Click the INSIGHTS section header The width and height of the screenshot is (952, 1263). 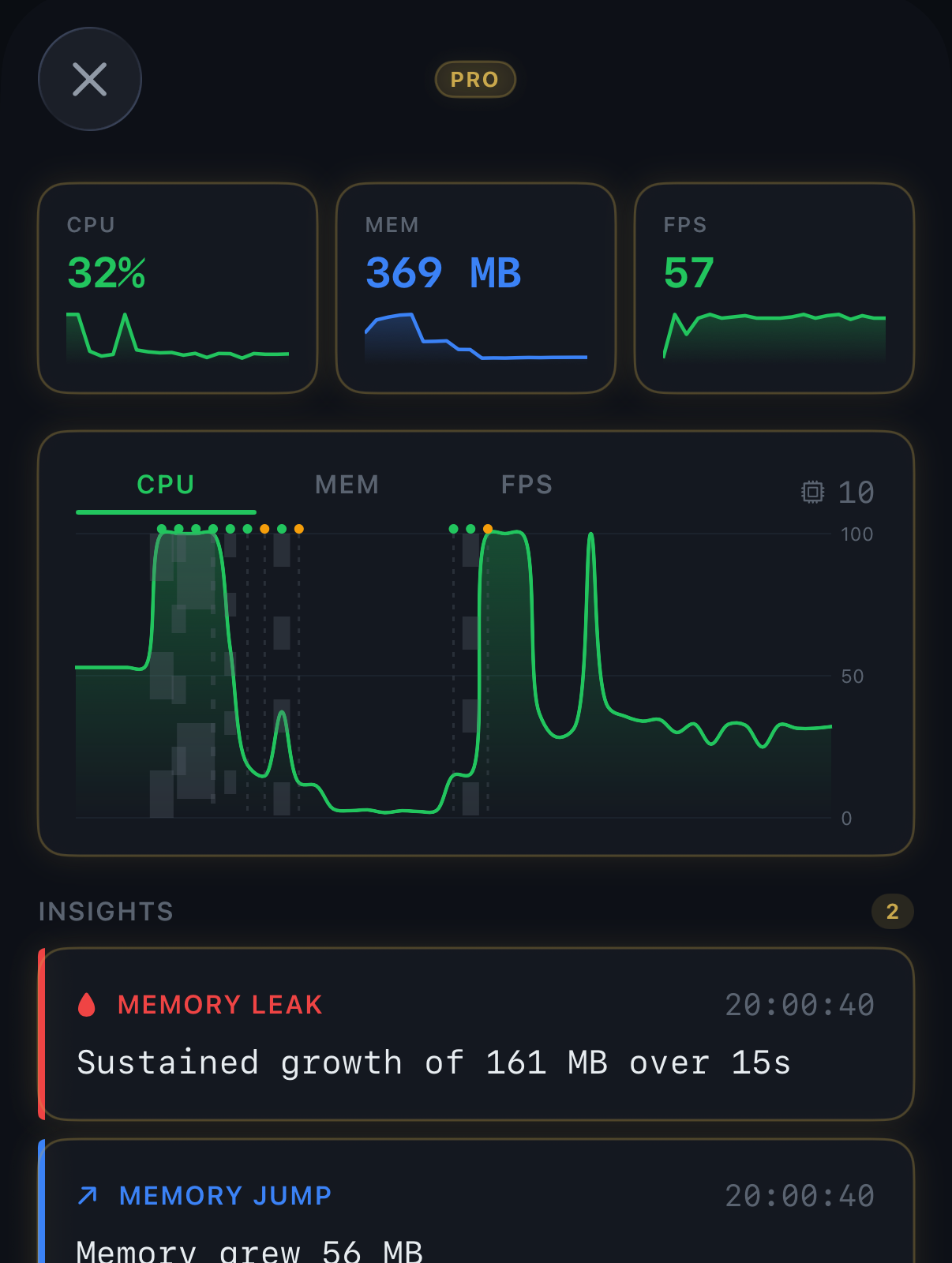click(107, 911)
